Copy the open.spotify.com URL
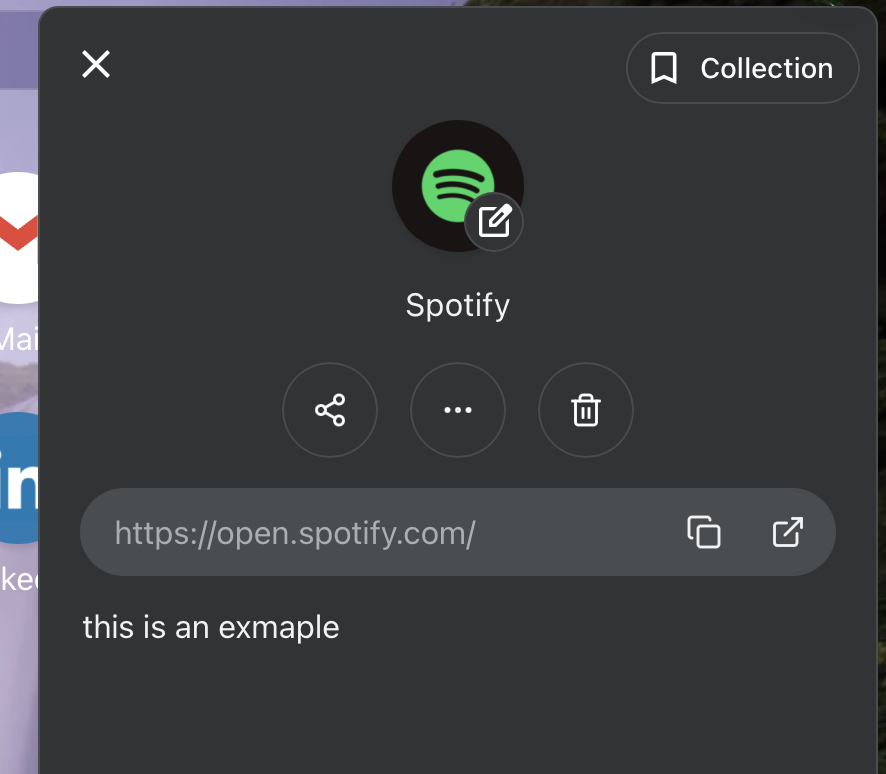Screen dimensions: 886x774 click(x=703, y=532)
